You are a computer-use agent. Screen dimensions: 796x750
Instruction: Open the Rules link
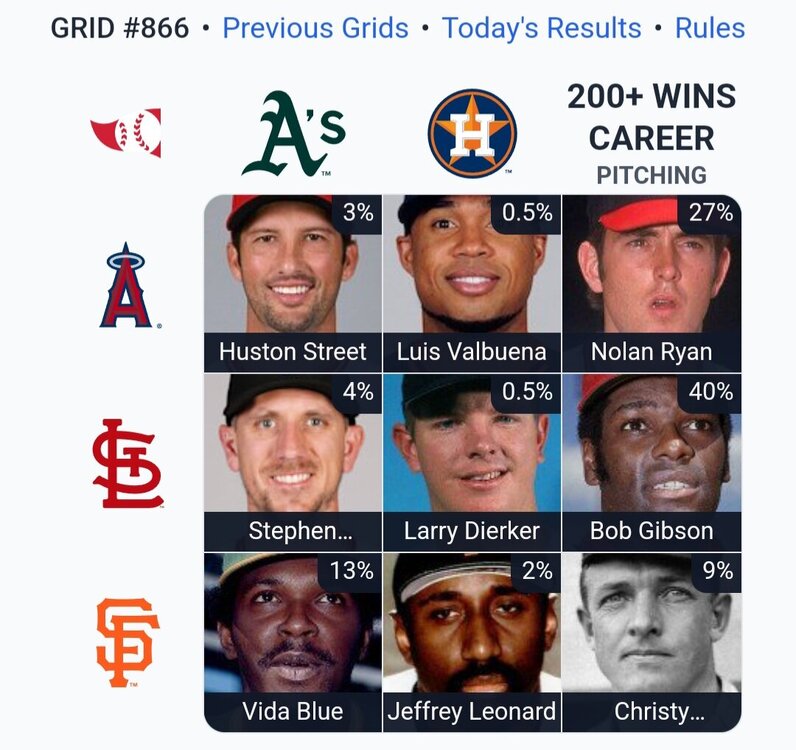(710, 27)
